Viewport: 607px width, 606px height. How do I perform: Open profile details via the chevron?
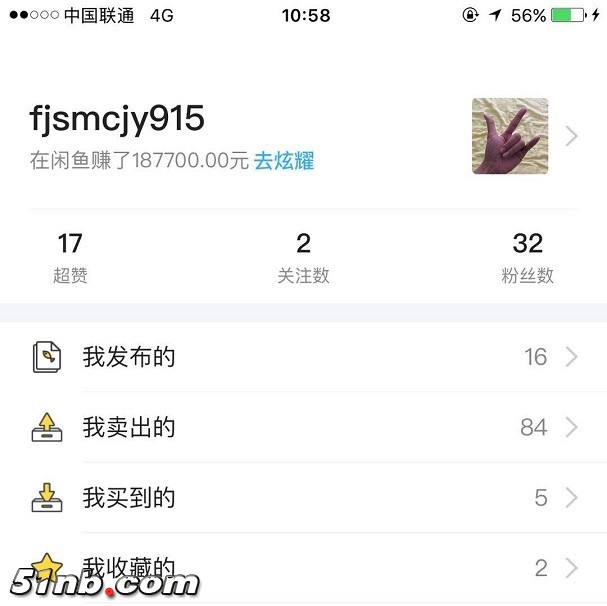pos(572,136)
